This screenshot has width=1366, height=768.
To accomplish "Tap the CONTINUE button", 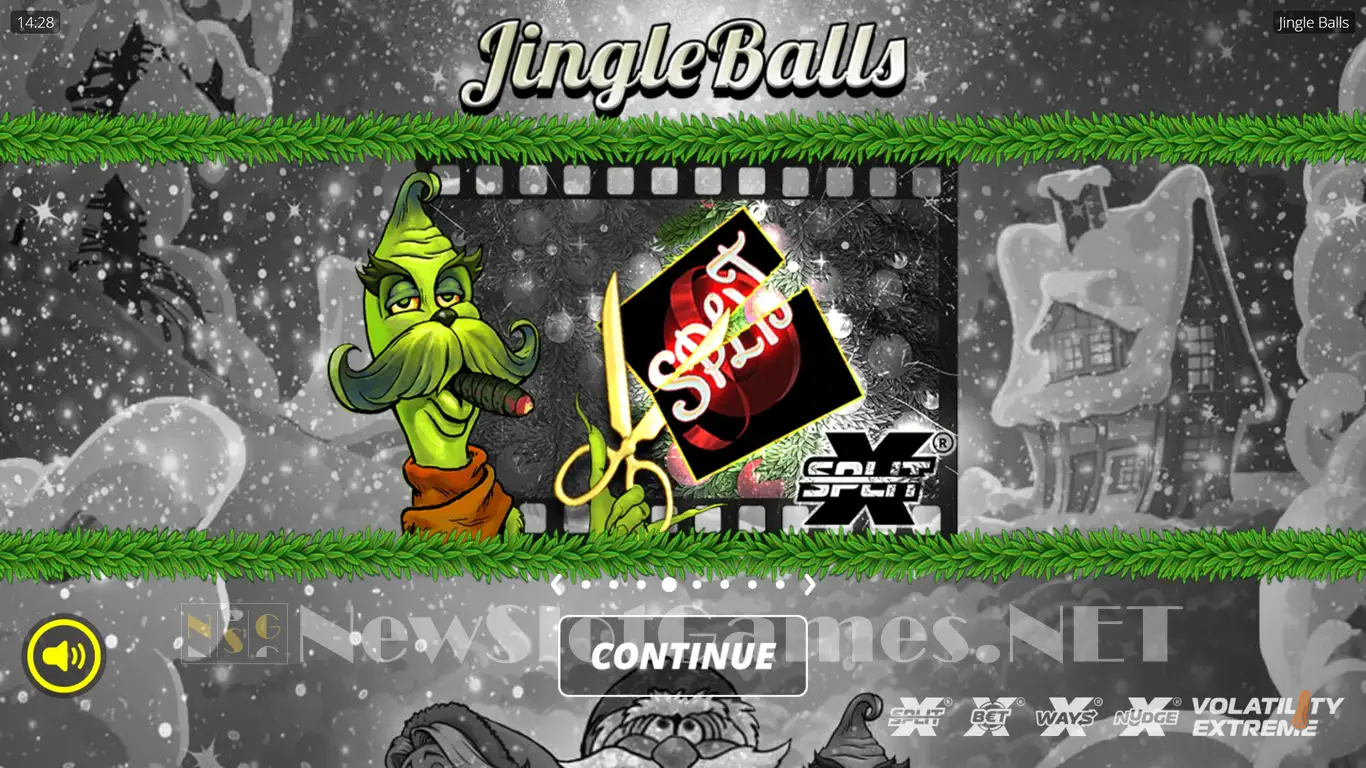I will pos(682,656).
